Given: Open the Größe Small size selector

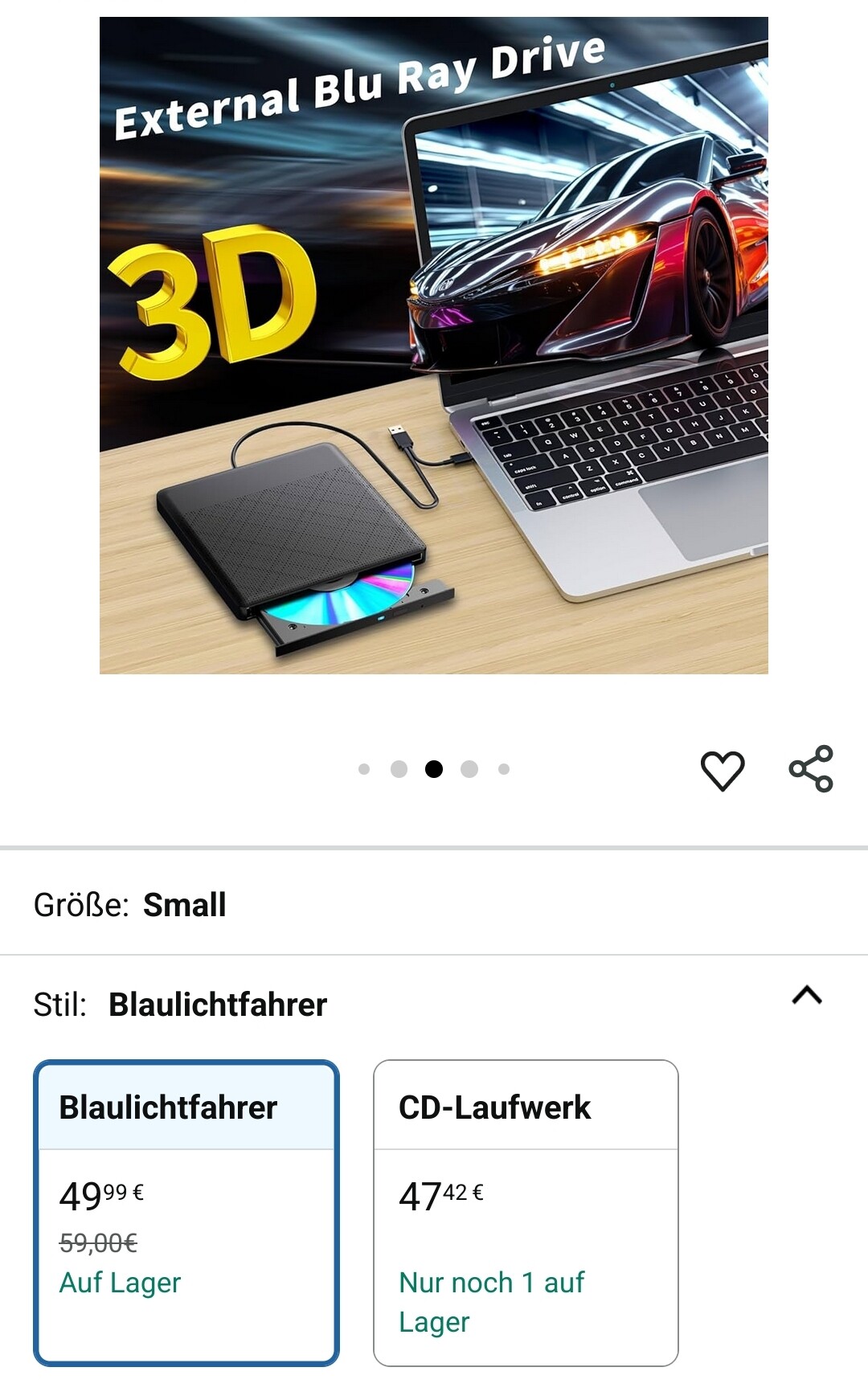Looking at the screenshot, I should (x=434, y=904).
